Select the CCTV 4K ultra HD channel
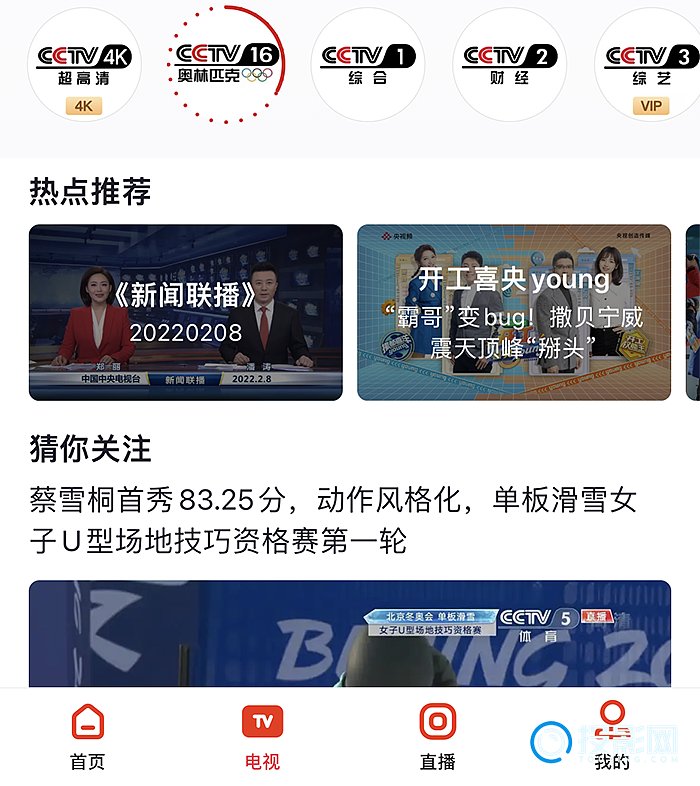 point(84,66)
